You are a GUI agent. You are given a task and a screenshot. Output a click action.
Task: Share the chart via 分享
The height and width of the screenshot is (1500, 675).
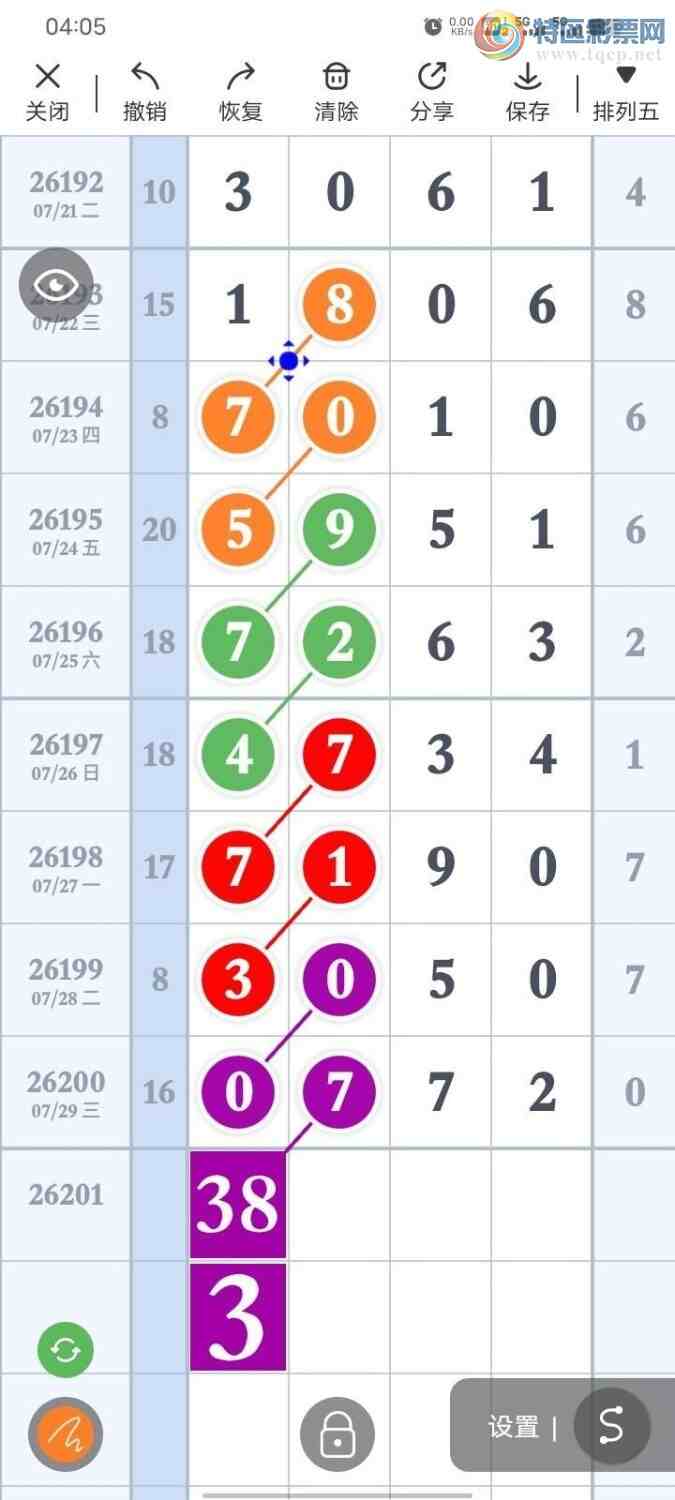point(432,92)
